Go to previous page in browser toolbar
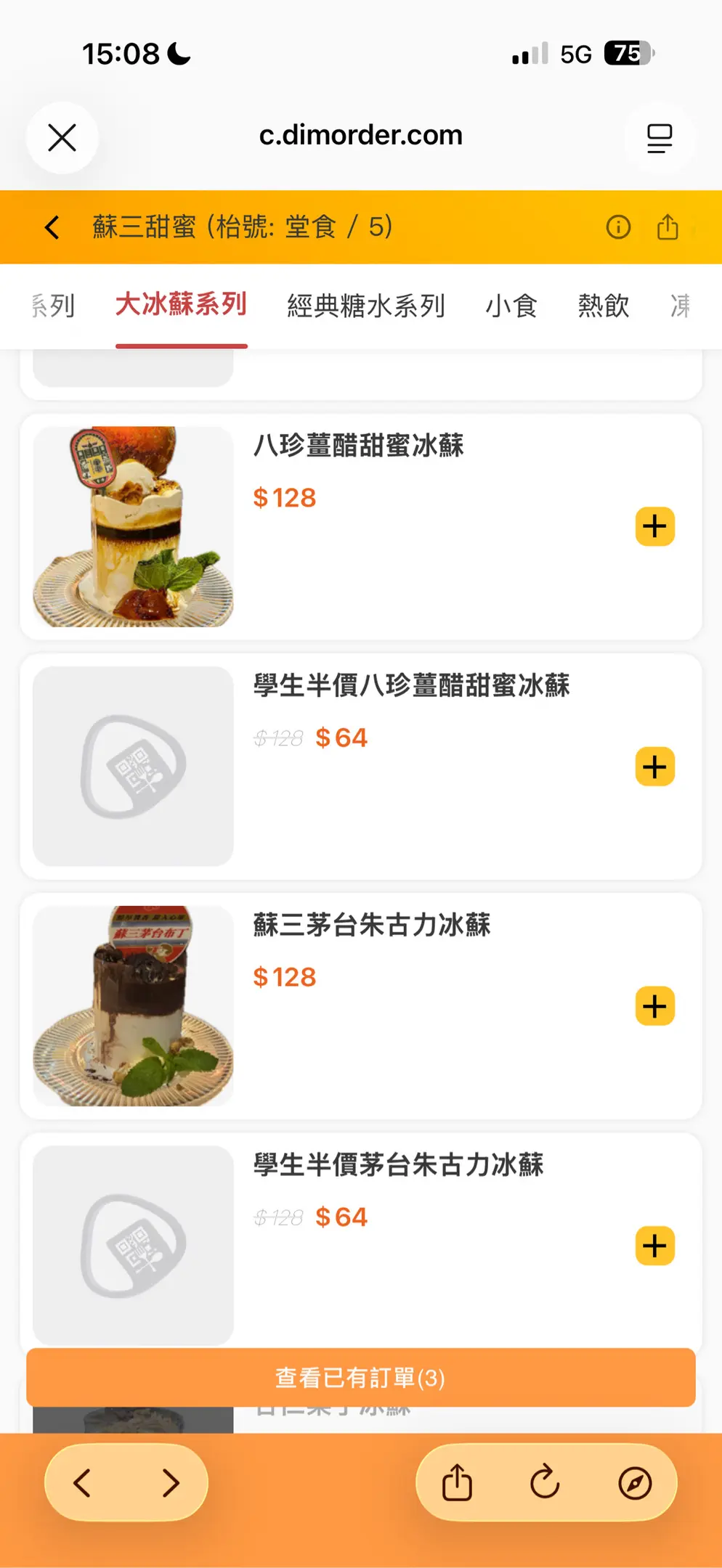Viewport: 722px width, 1568px height. coord(83,1482)
